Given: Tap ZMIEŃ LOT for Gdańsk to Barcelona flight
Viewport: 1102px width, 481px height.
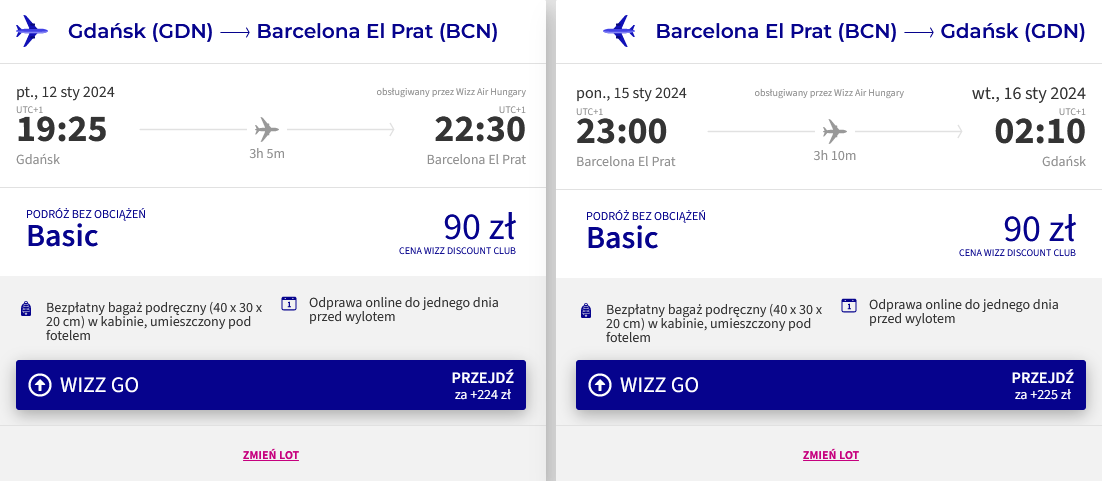Looking at the screenshot, I should 271,455.
